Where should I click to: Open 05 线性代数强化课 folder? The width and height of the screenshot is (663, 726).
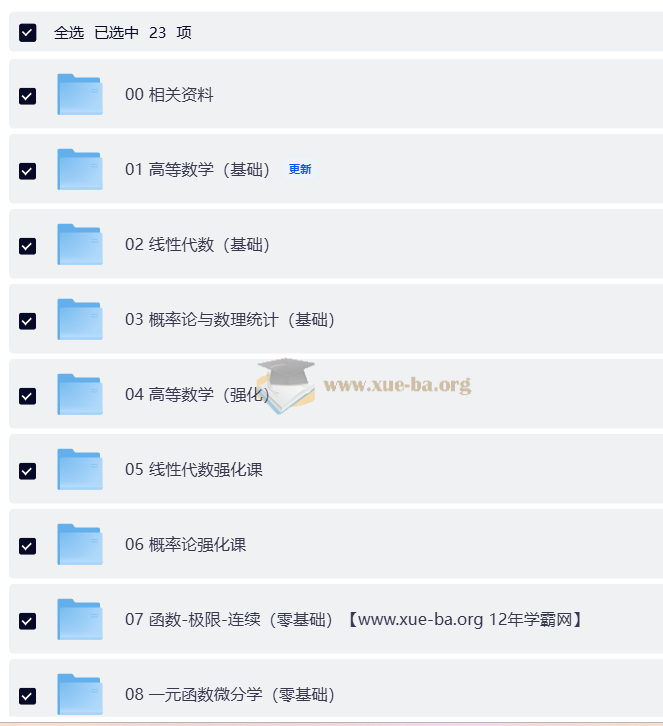click(193, 470)
